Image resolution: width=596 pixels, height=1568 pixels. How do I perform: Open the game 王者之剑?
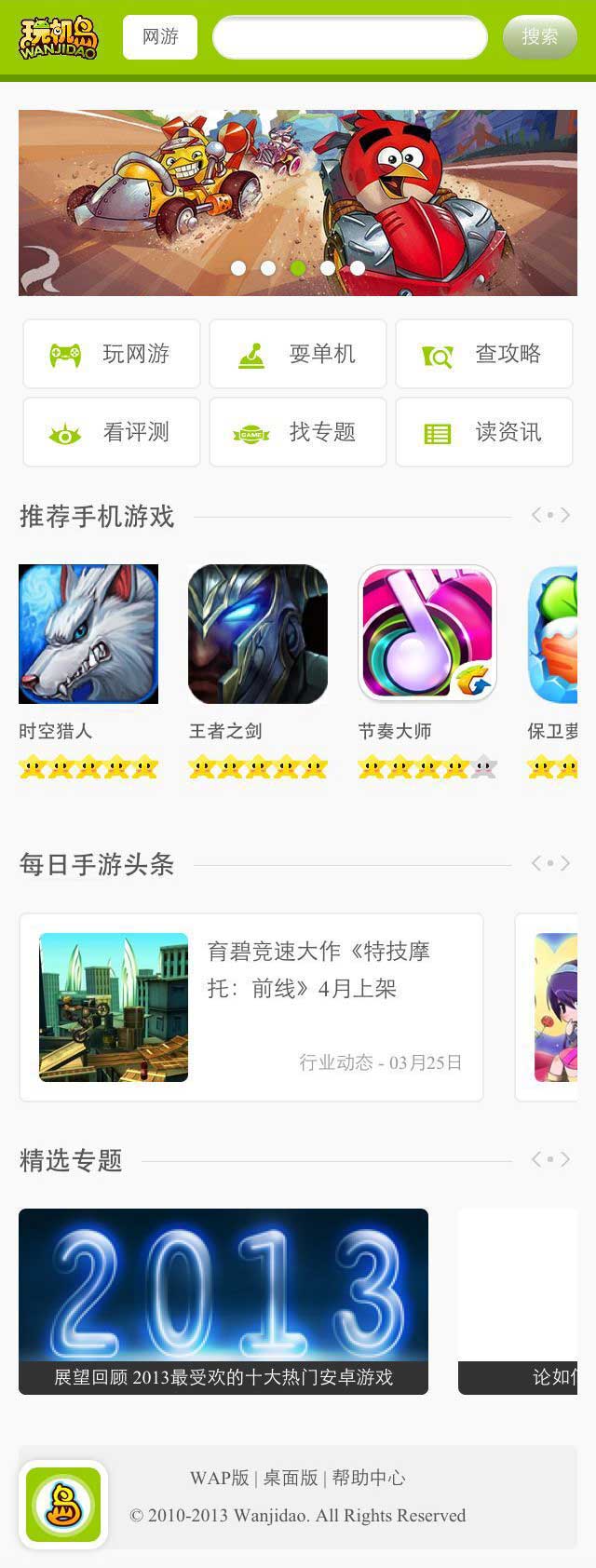258,634
